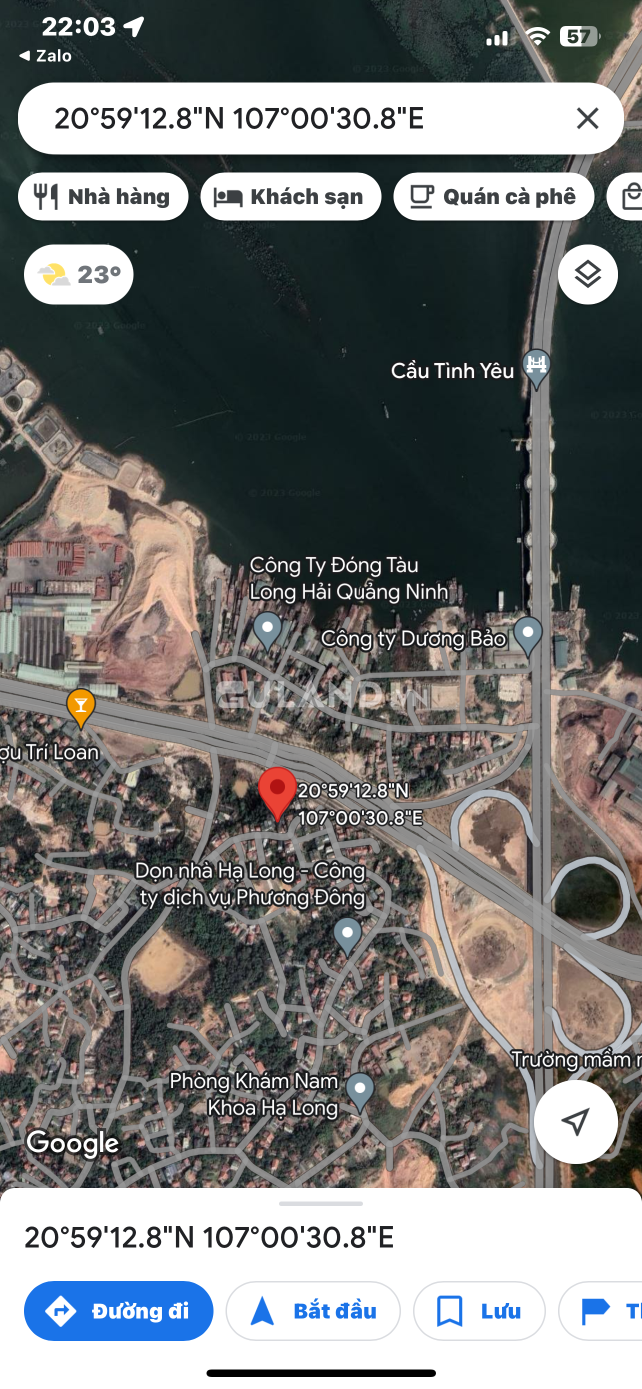Start navigation with Bắt đầu
The width and height of the screenshot is (642, 1389).
click(313, 1311)
